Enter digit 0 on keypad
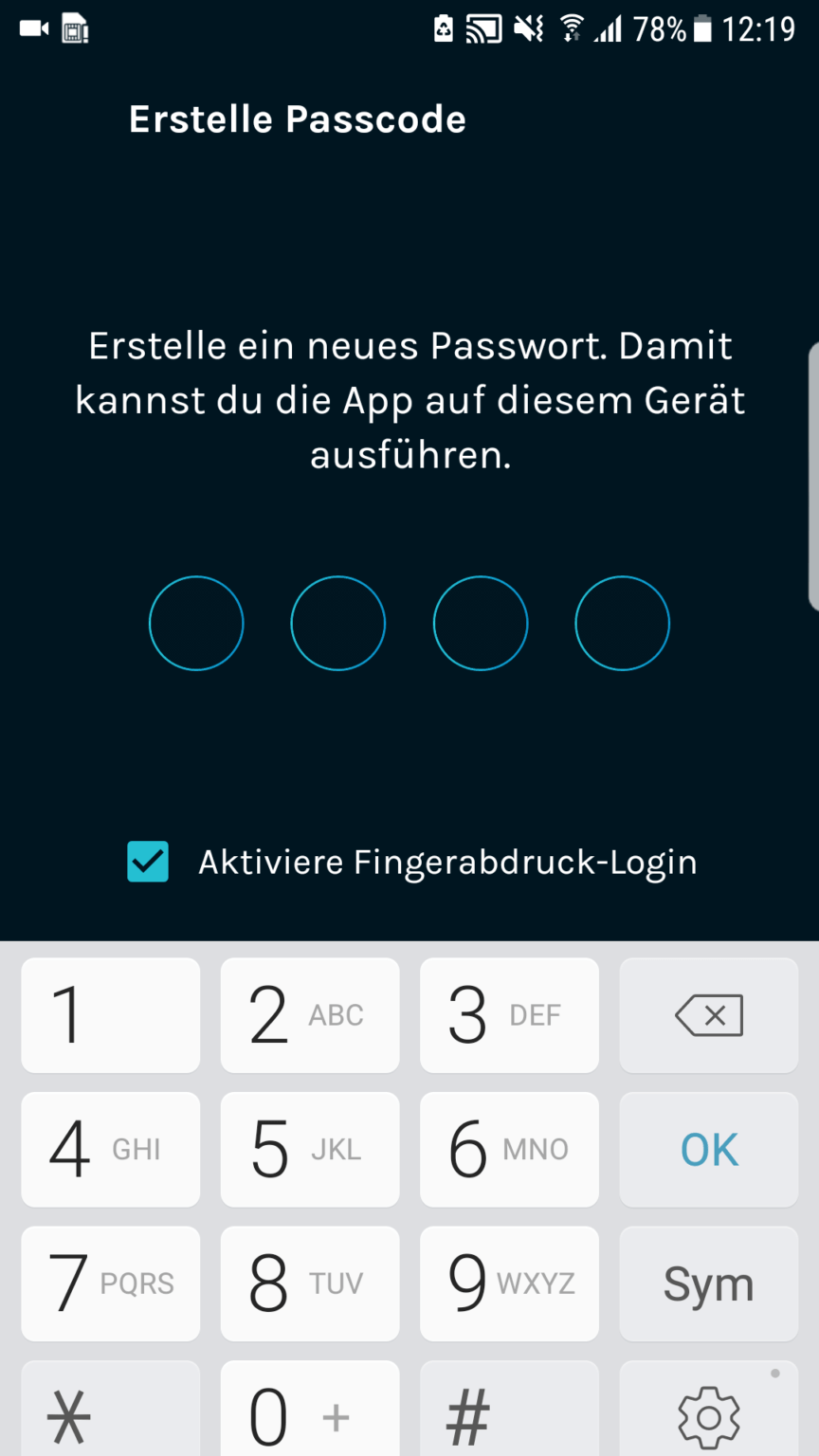This screenshot has width=819, height=1456. point(310,1412)
